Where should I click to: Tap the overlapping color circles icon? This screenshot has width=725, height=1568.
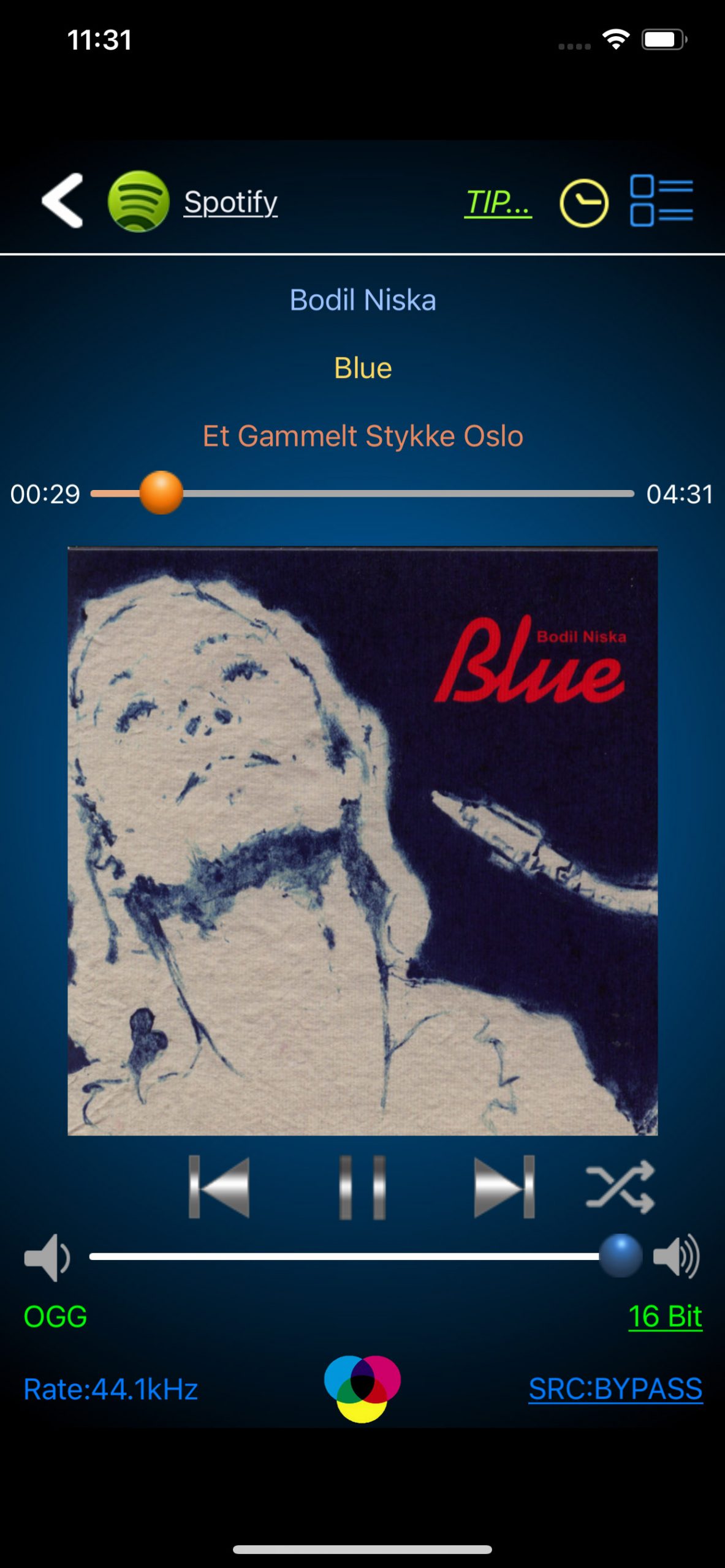[362, 1389]
